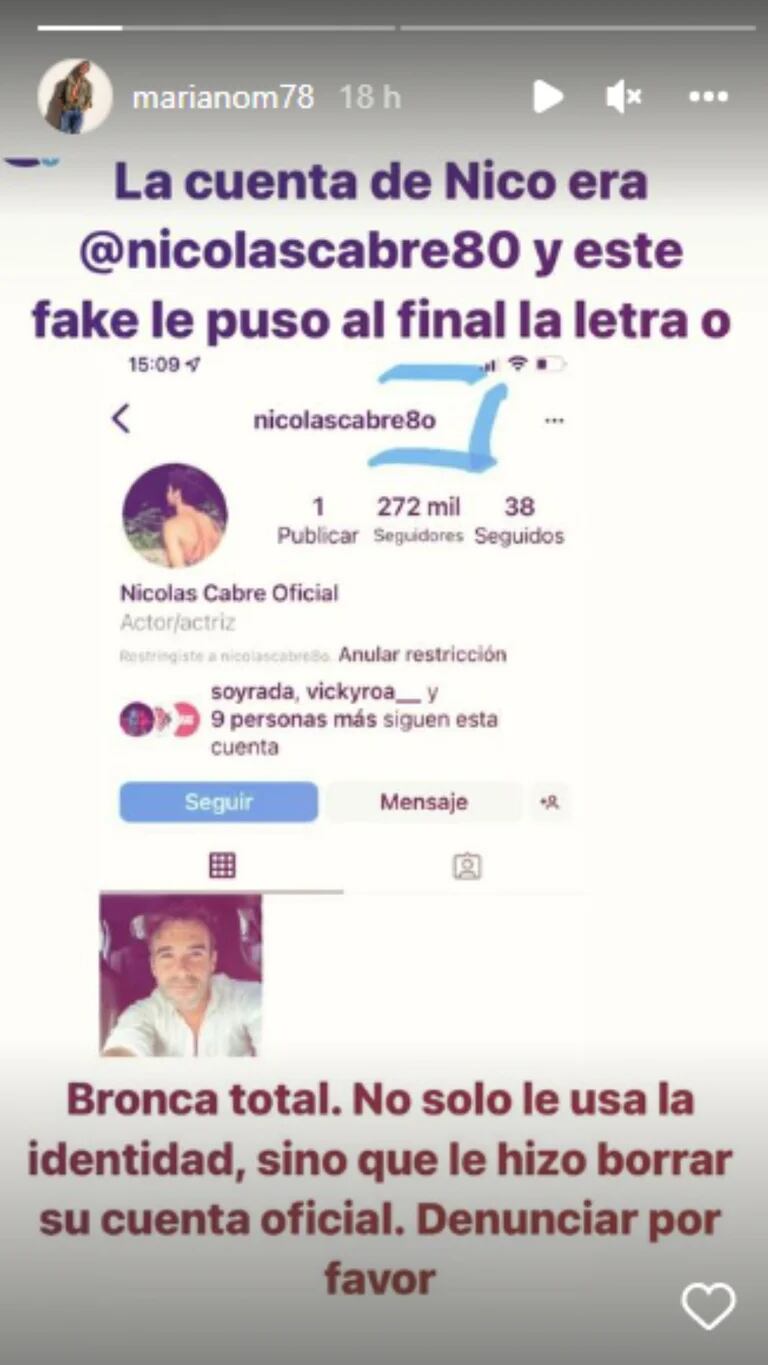Image resolution: width=768 pixels, height=1365 pixels.
Task: Open the three-dot story options menu
Action: coord(709,97)
